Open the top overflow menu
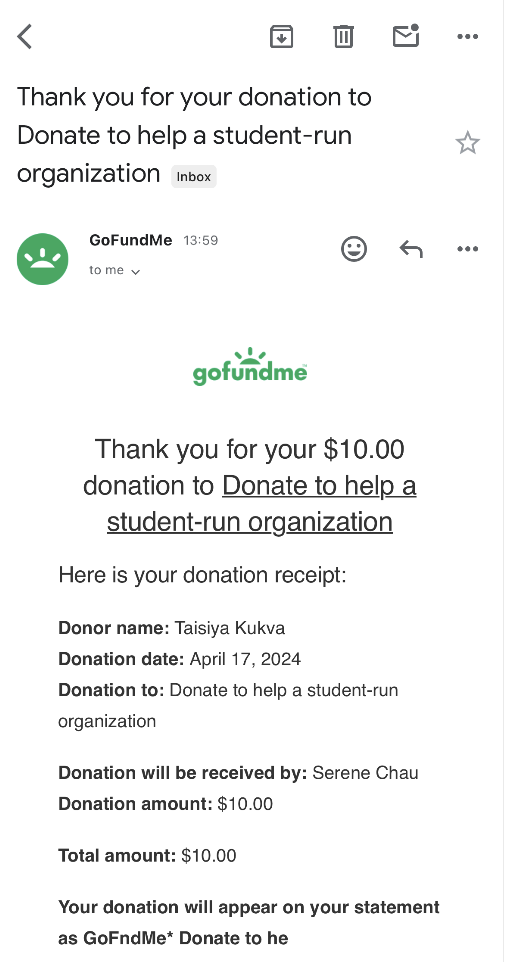This screenshot has height=962, width=516. 468,37
